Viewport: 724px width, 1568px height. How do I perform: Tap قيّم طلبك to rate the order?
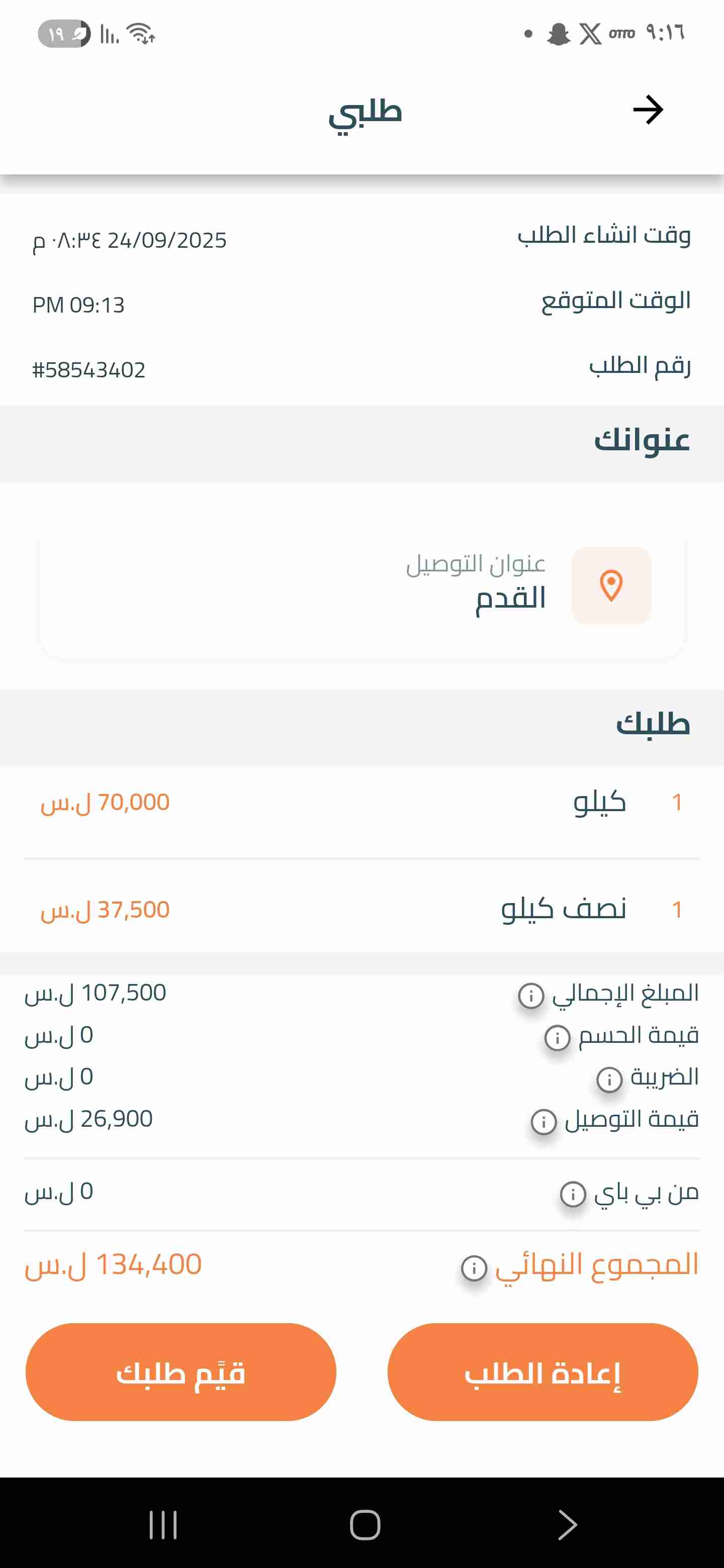point(181,1372)
